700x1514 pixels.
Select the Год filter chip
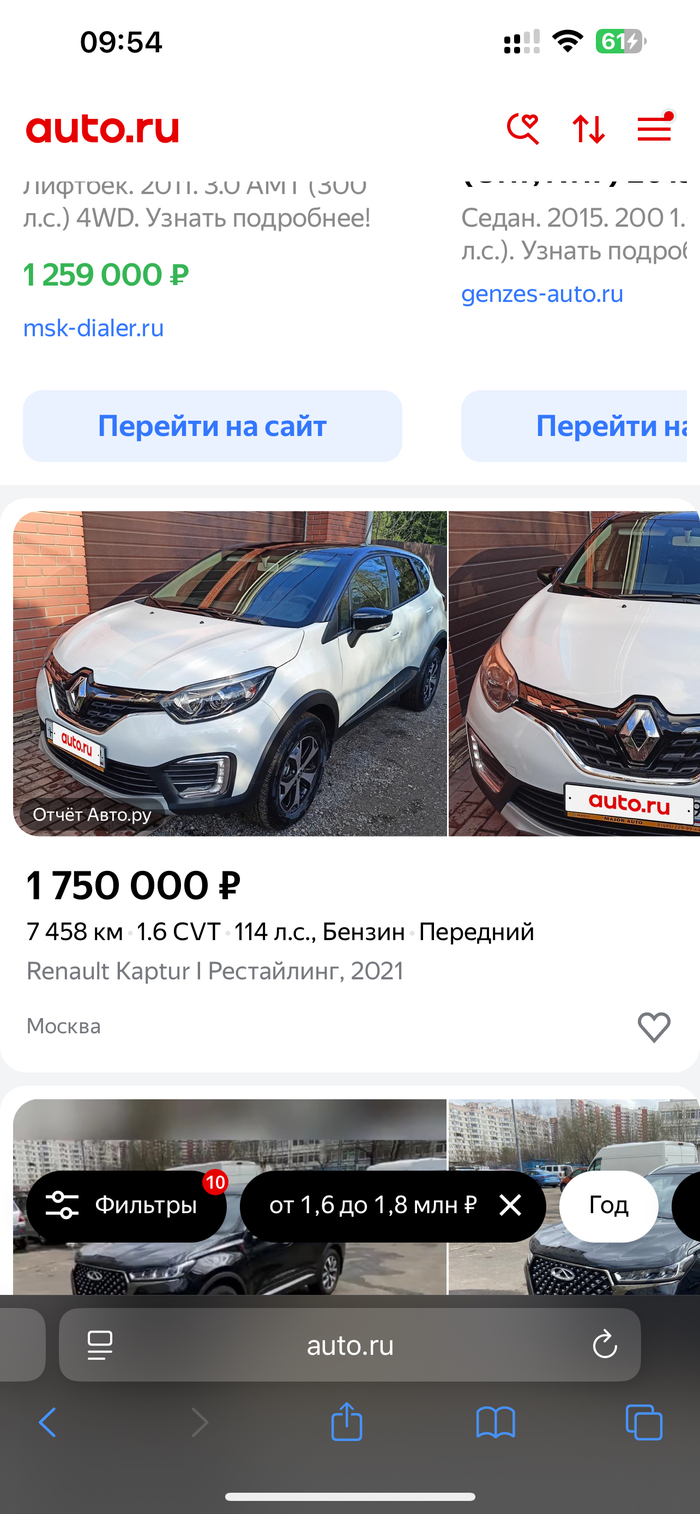click(x=608, y=1206)
